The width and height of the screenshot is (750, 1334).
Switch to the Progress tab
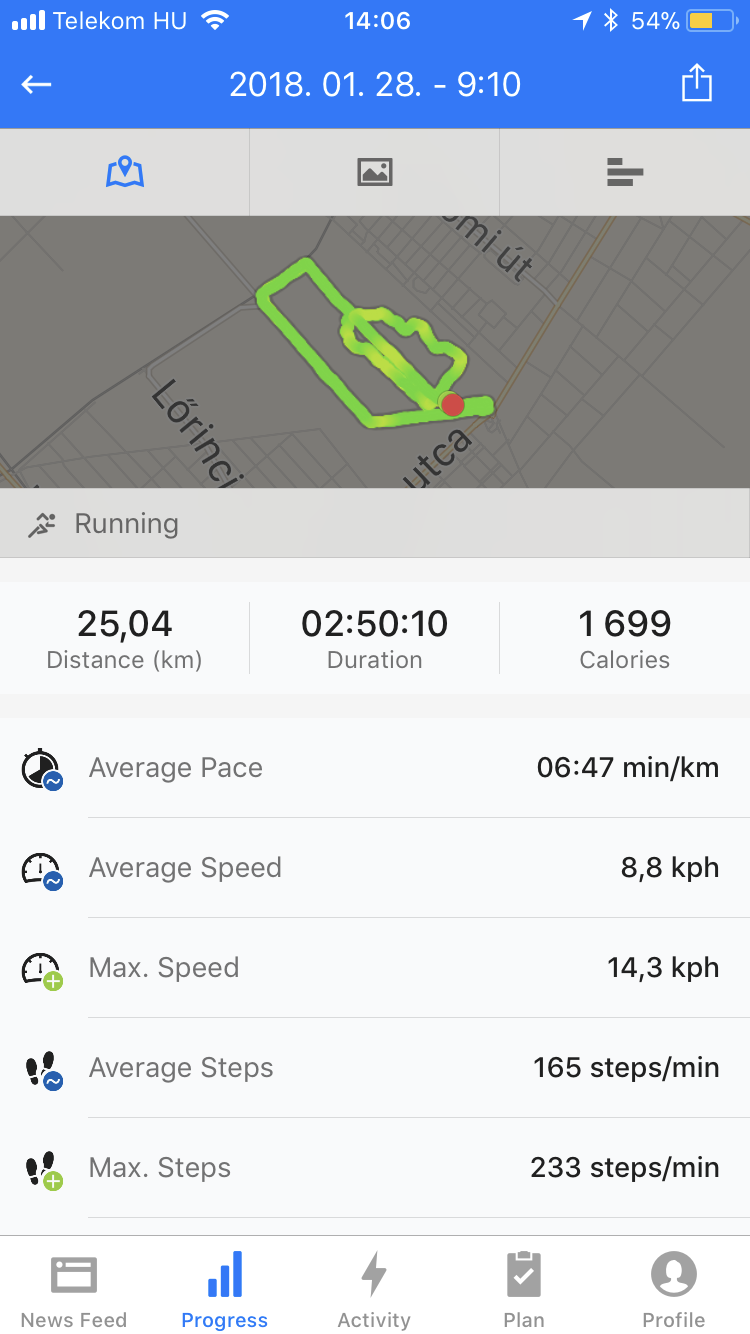pyautogui.click(x=225, y=1290)
